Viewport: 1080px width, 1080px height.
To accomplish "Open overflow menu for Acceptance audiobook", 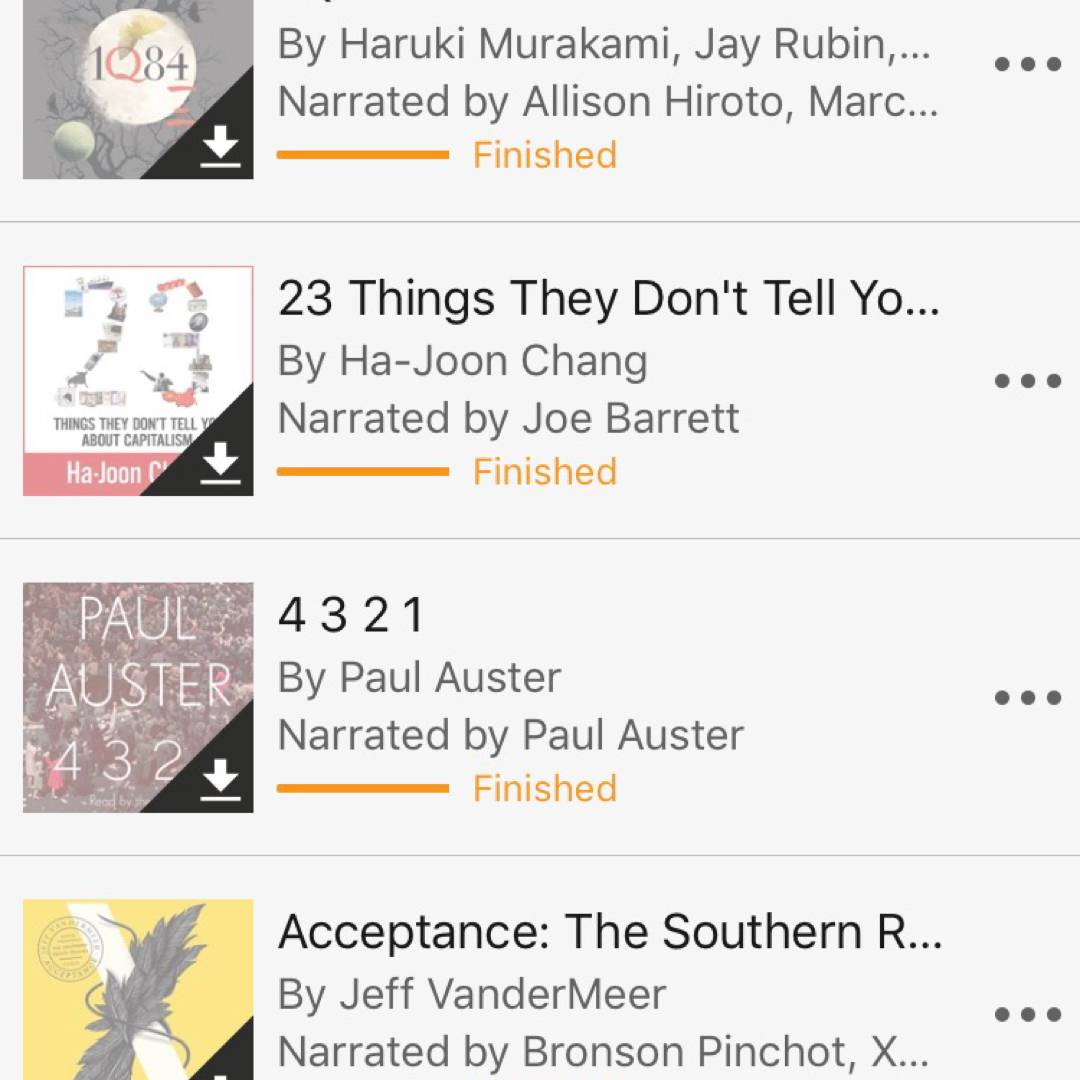I will 1027,1015.
